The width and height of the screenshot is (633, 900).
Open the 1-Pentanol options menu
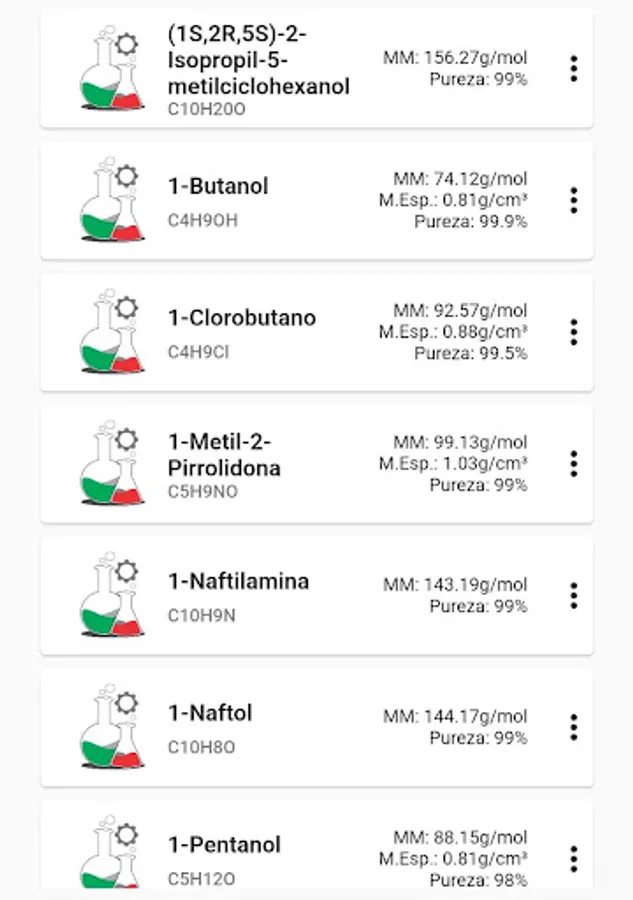click(573, 859)
